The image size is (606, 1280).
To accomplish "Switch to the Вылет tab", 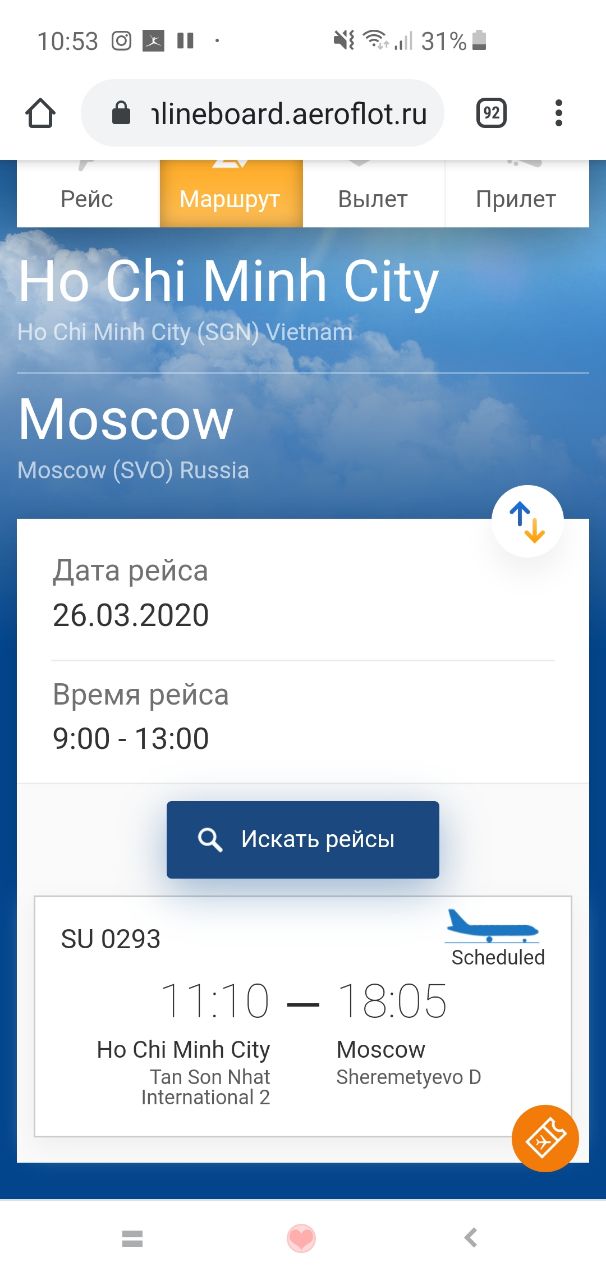I will [x=373, y=196].
